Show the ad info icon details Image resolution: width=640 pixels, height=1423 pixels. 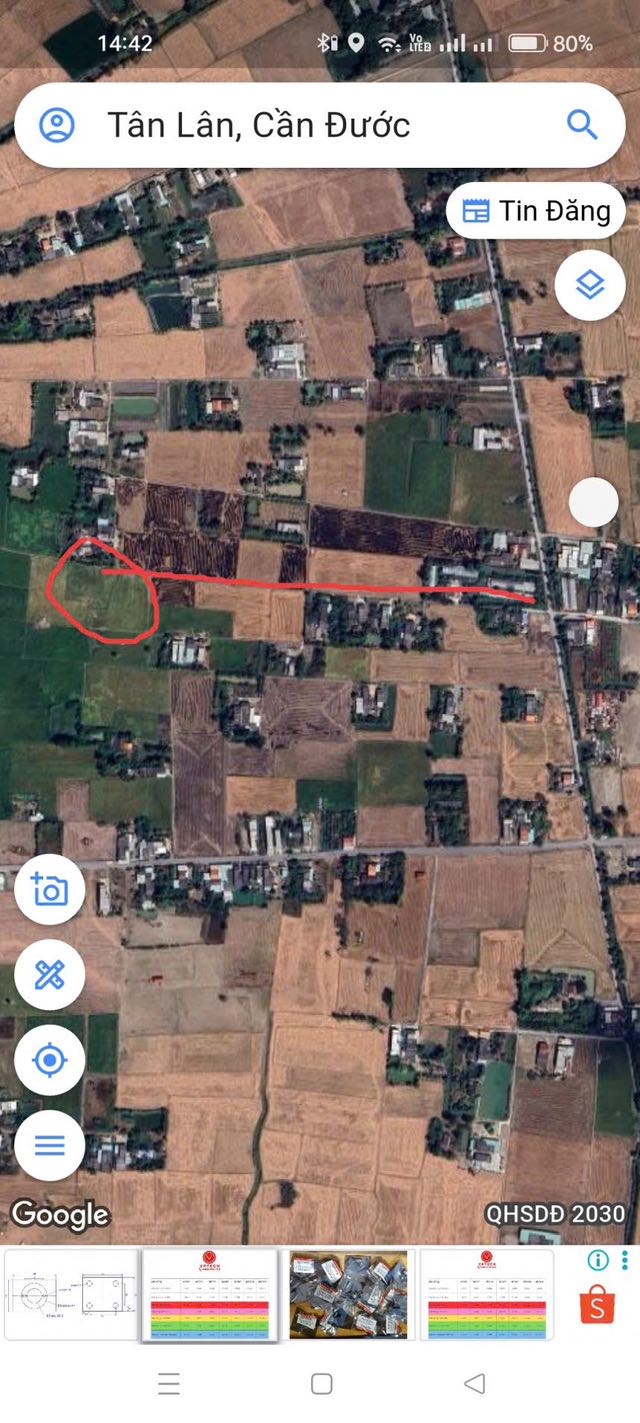(598, 1260)
